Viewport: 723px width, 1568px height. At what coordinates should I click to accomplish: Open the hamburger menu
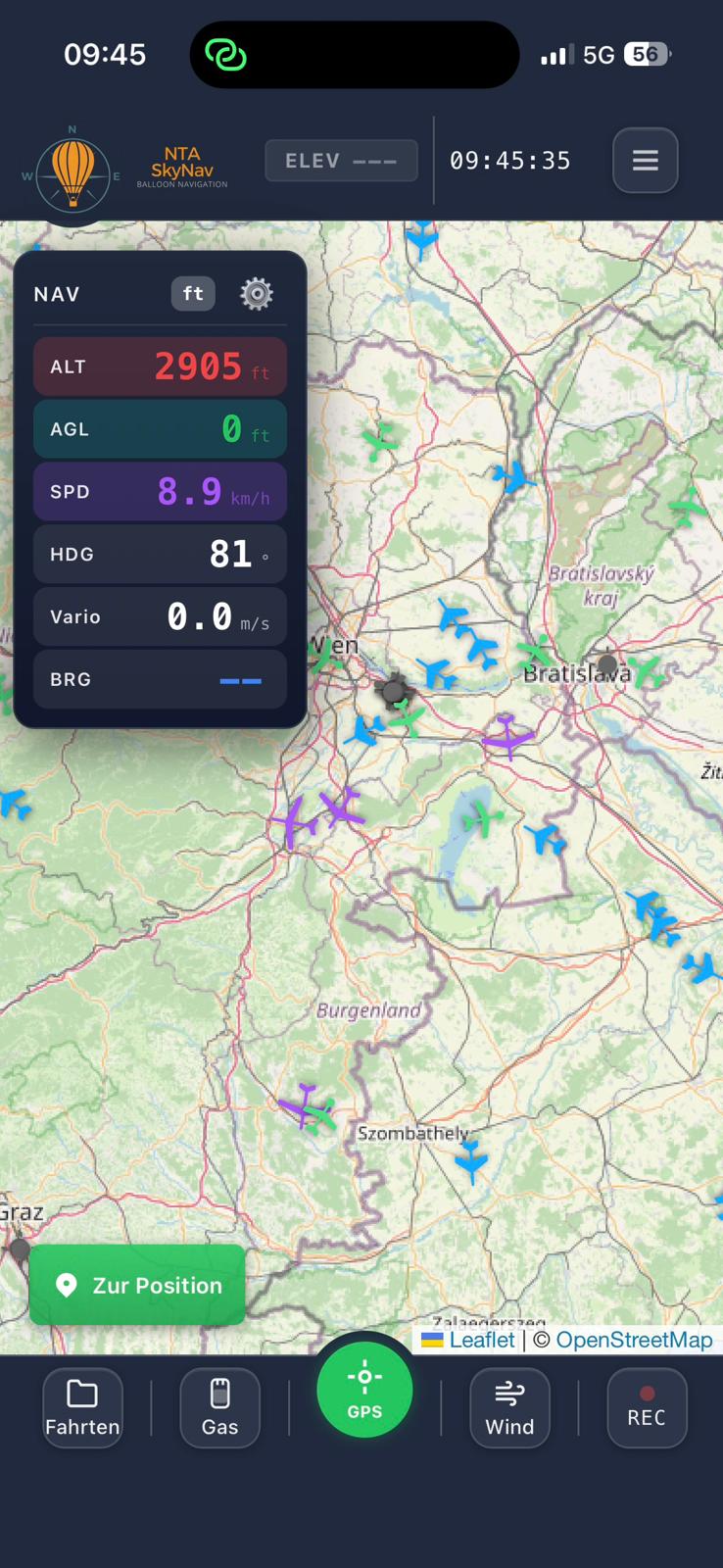pyautogui.click(x=645, y=160)
